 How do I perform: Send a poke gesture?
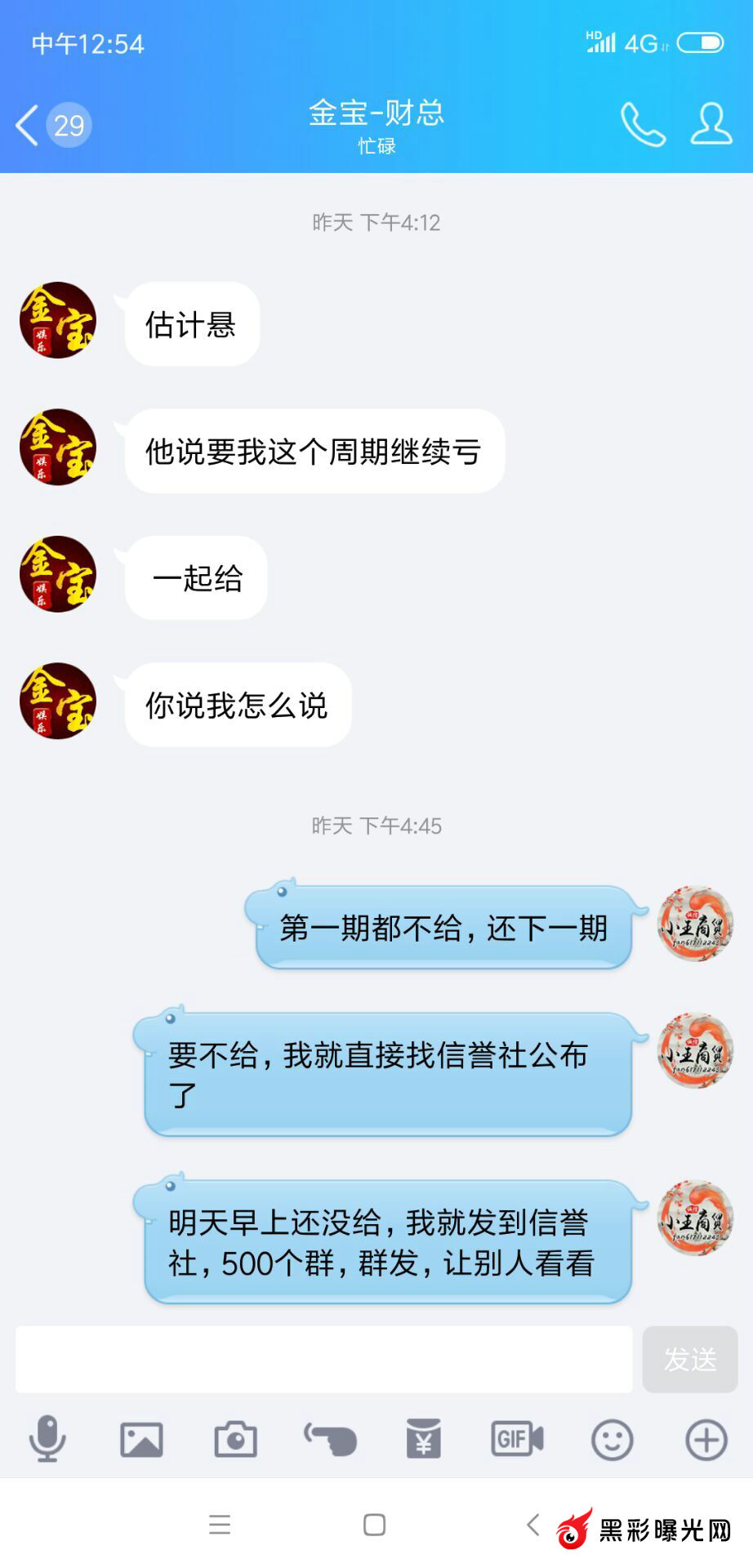click(x=330, y=1439)
